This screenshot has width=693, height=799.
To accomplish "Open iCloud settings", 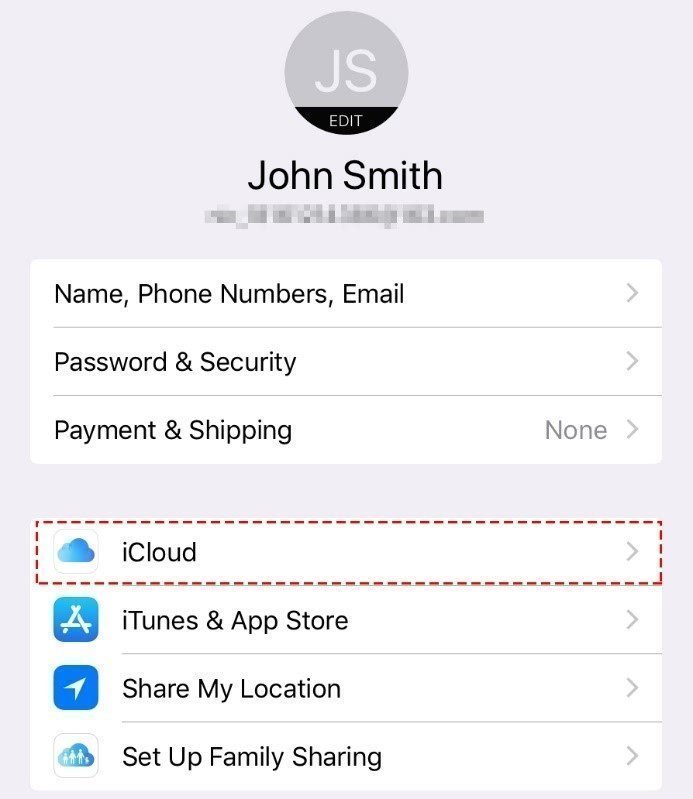I will tap(345, 552).
